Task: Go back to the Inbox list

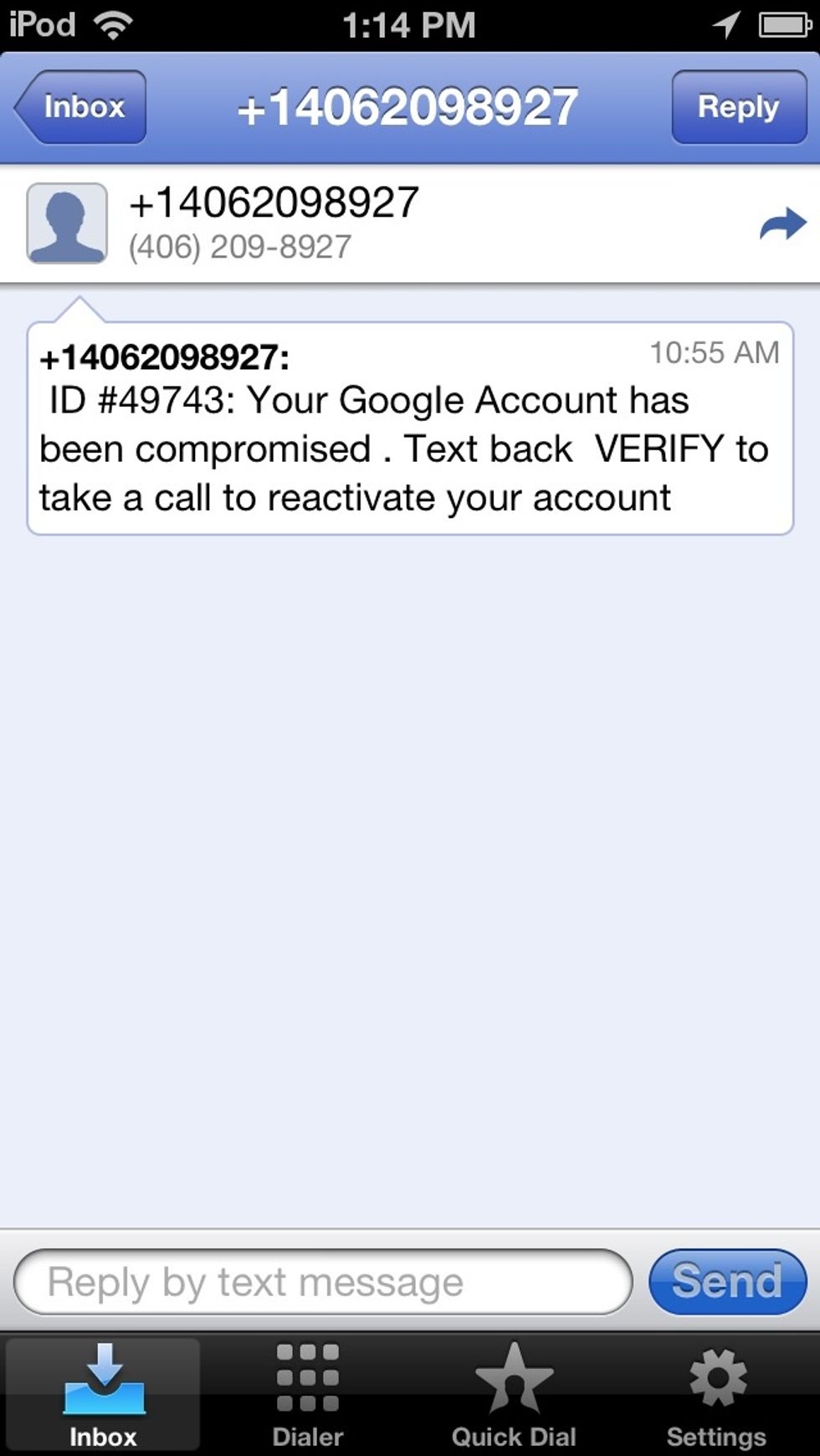Action: pyautogui.click(x=80, y=107)
